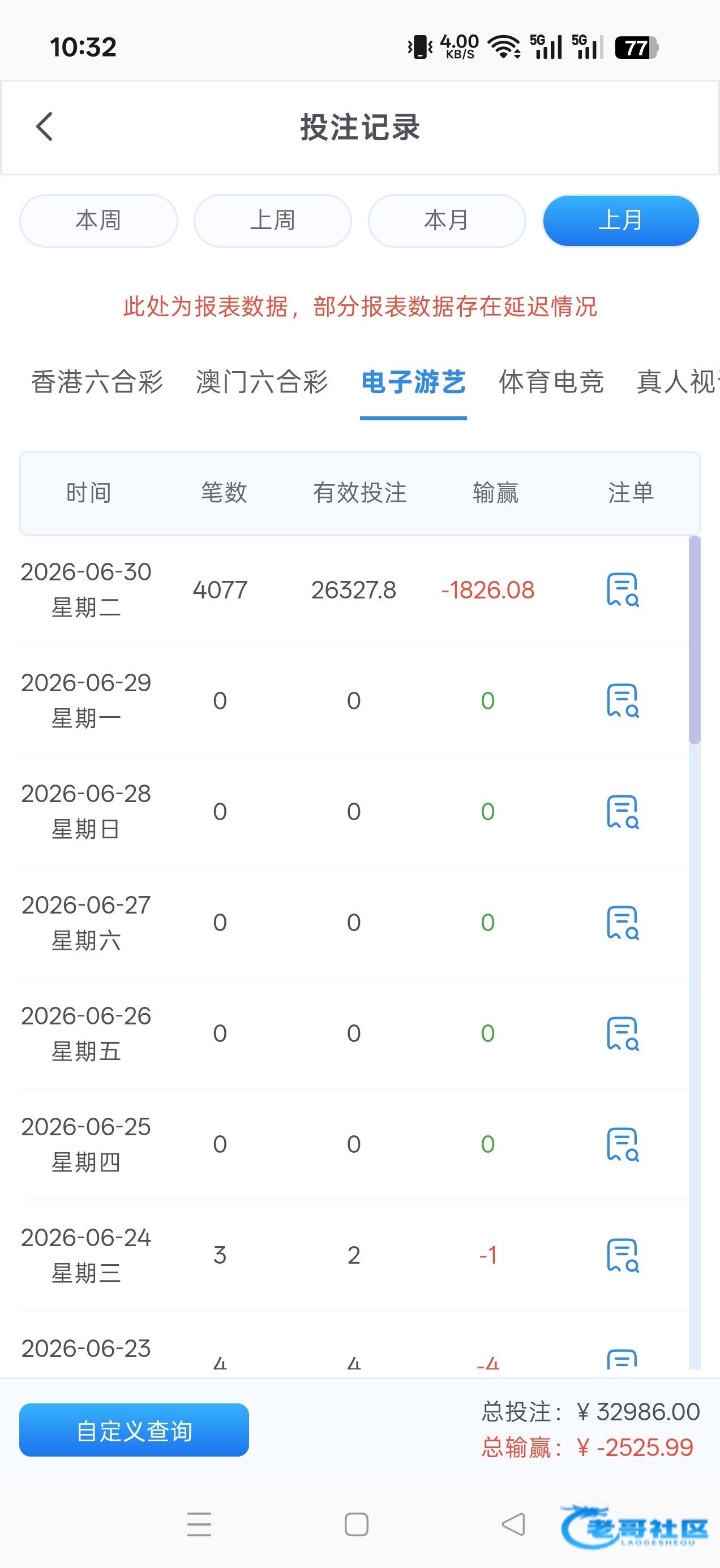Select the 上月 time filter

coord(621,221)
